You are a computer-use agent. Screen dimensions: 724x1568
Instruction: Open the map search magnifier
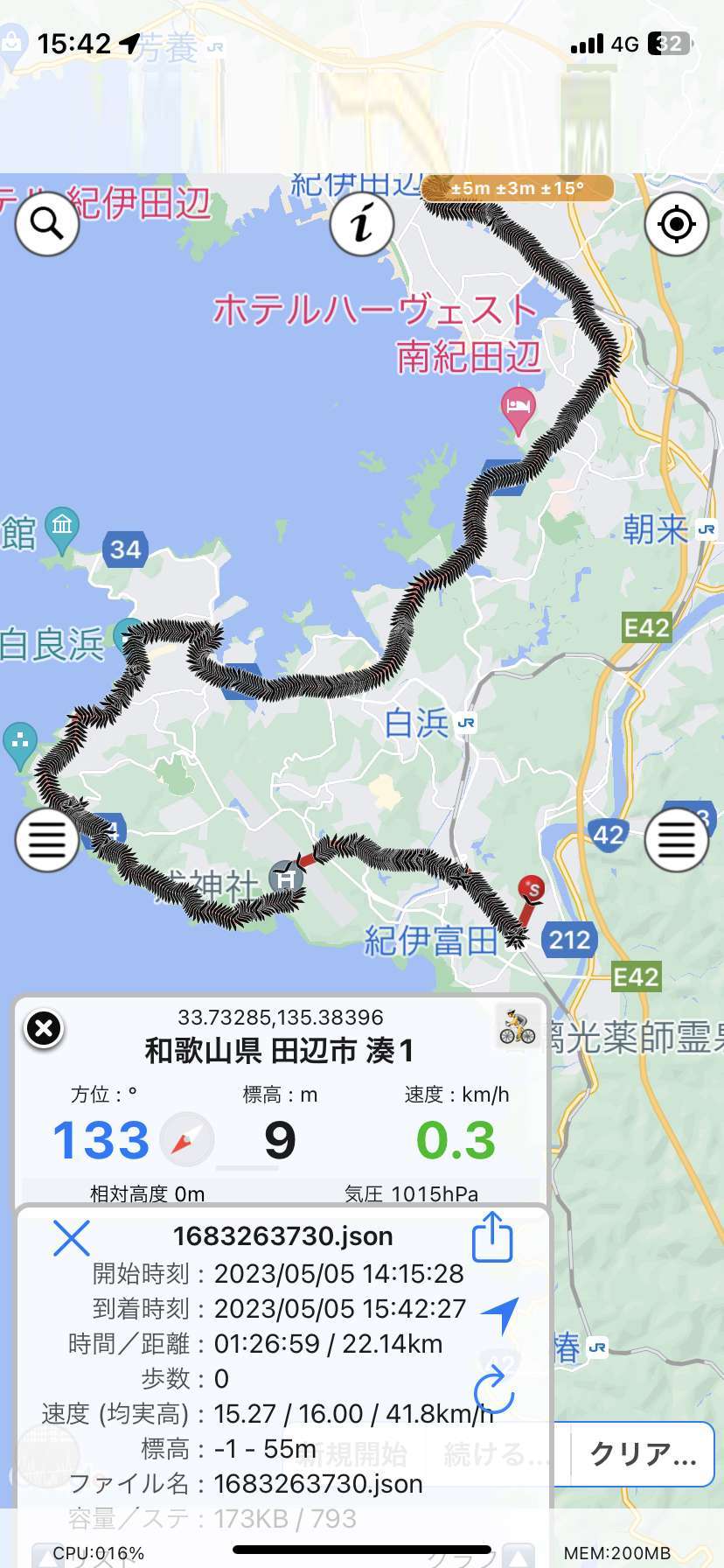[x=47, y=224]
